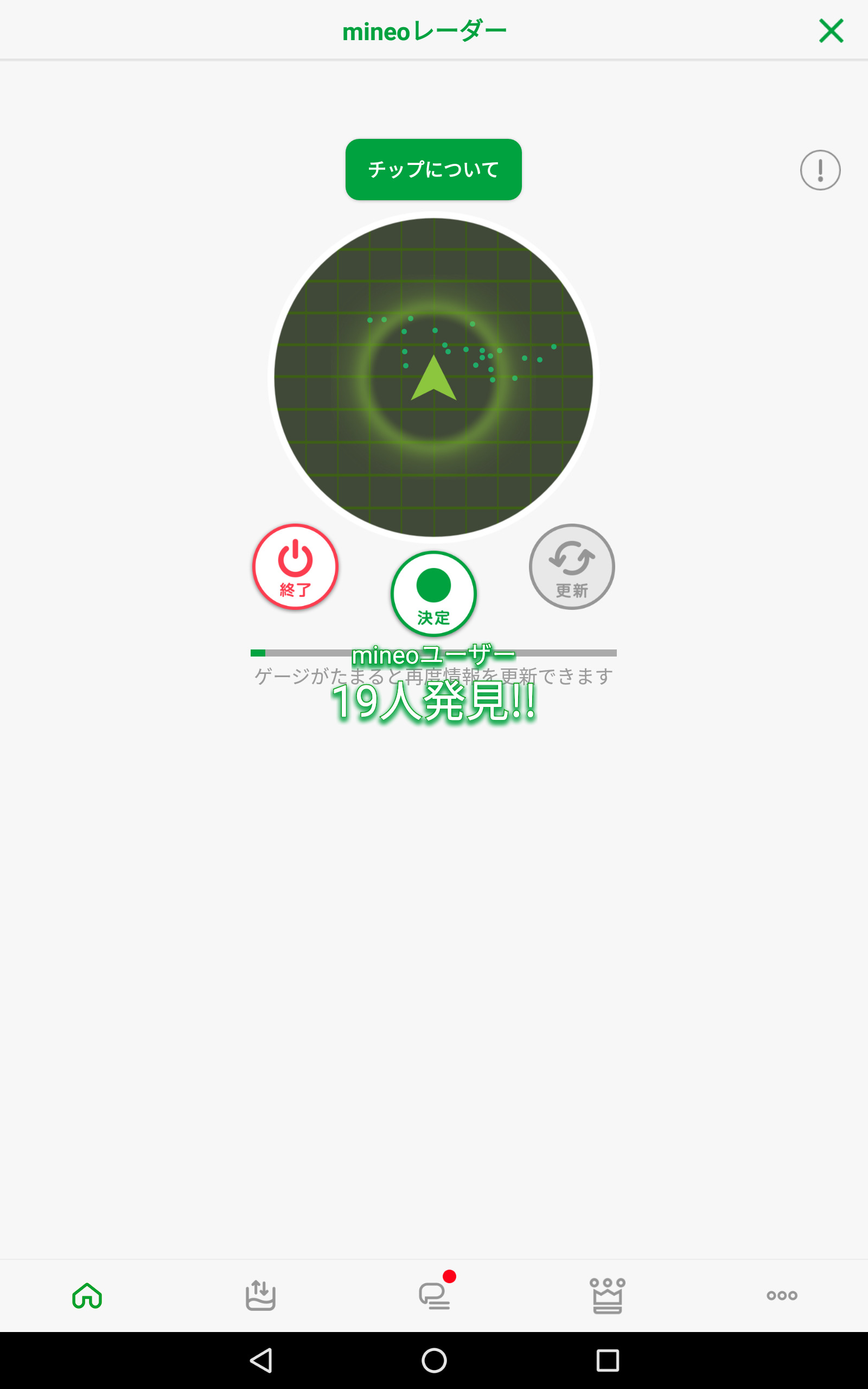Open the チップについて button
The width and height of the screenshot is (868, 1389).
[x=433, y=169]
